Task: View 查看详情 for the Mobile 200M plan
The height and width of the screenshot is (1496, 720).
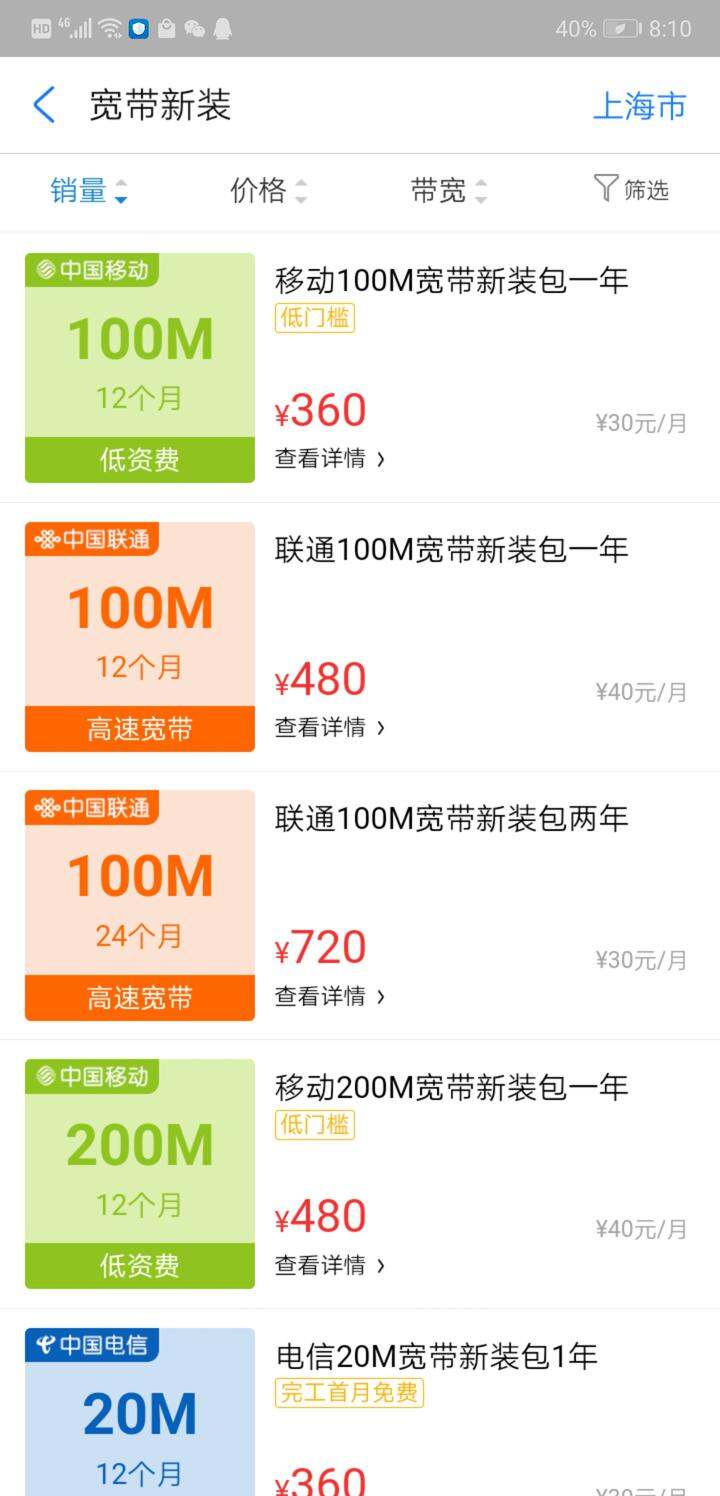Action: [330, 1265]
